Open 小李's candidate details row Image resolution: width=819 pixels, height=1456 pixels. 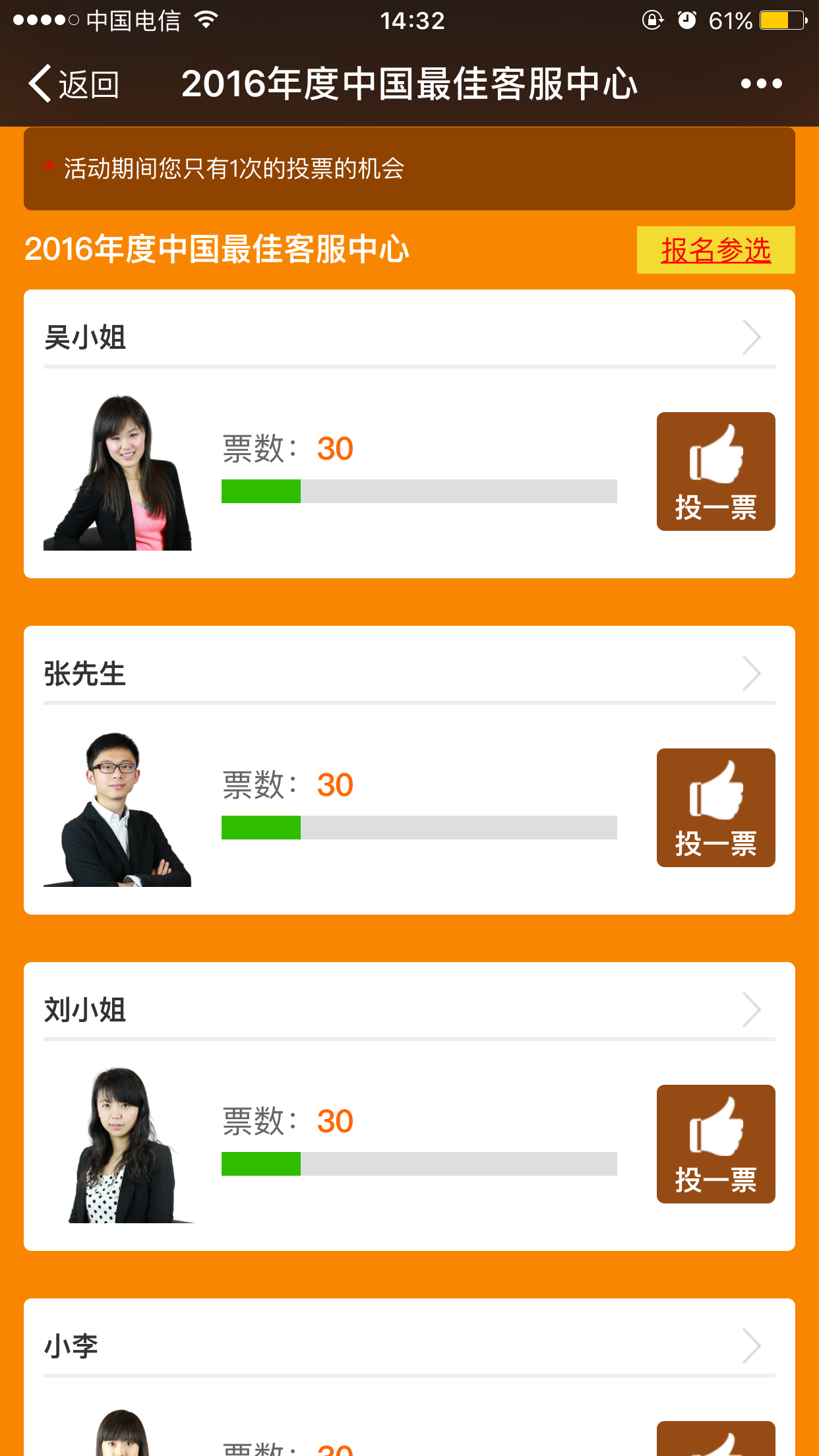[x=409, y=1347]
